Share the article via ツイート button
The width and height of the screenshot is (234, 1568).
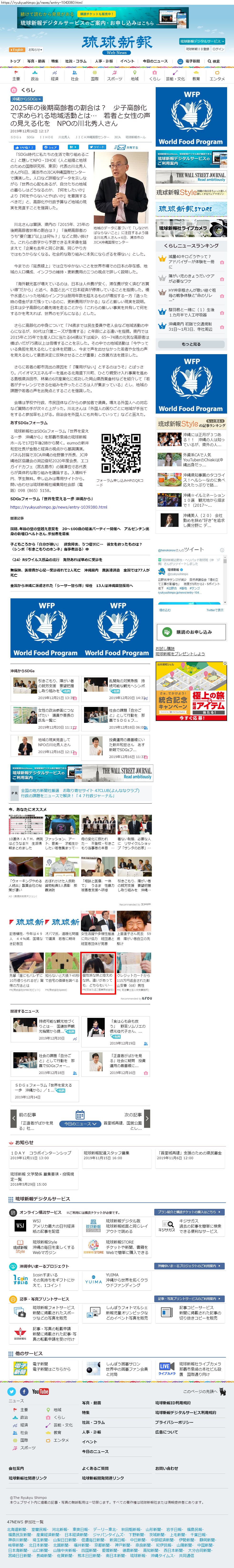(98, 147)
